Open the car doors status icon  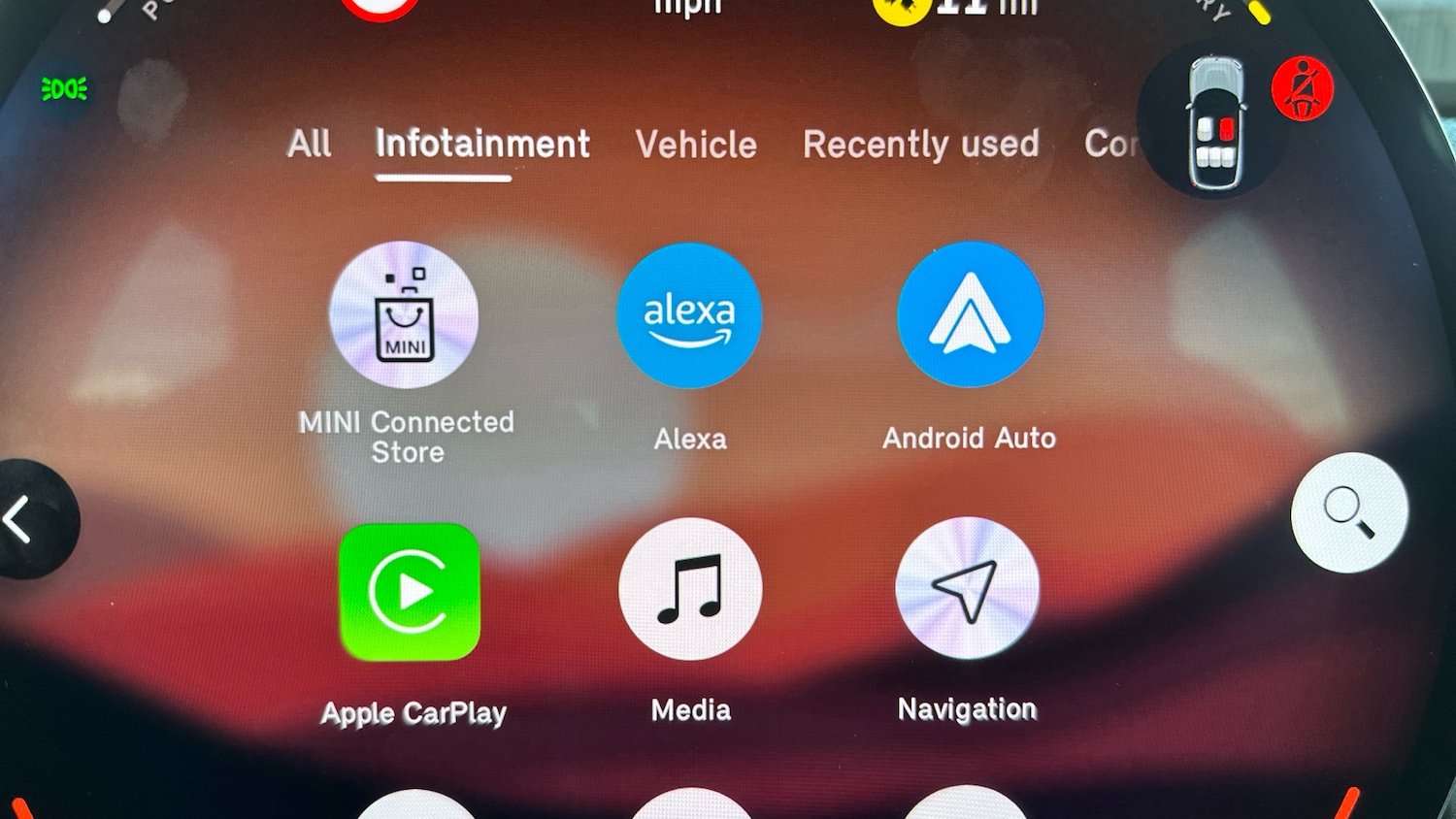[1214, 123]
